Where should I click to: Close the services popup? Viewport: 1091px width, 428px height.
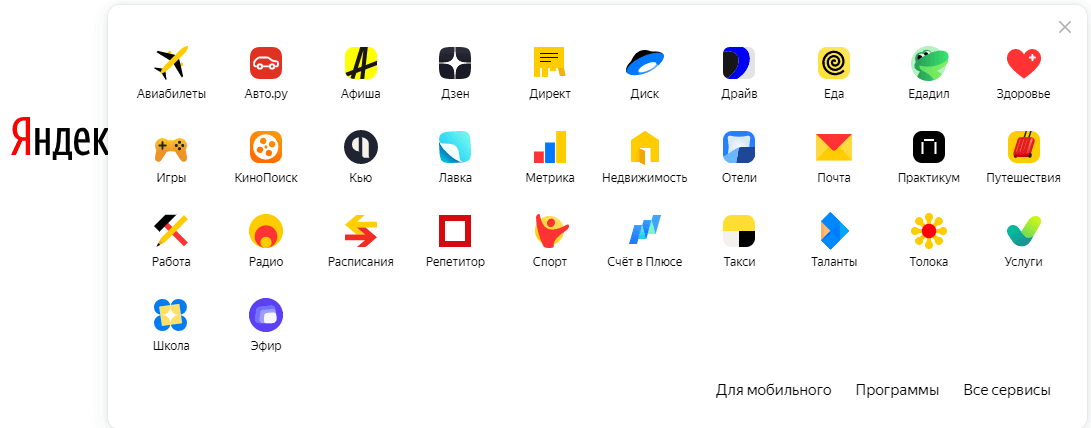click(x=1064, y=27)
